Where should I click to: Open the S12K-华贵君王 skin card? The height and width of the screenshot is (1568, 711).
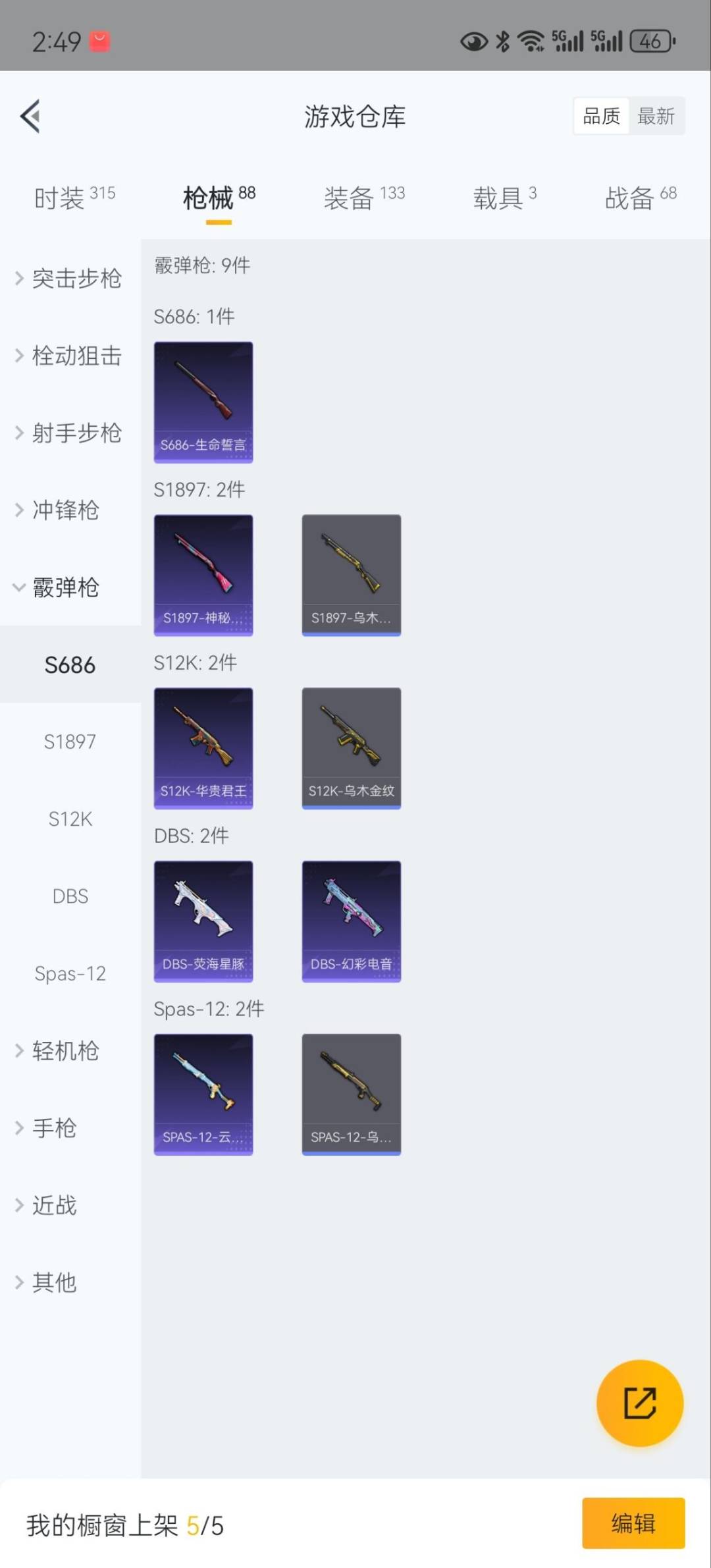[203, 748]
